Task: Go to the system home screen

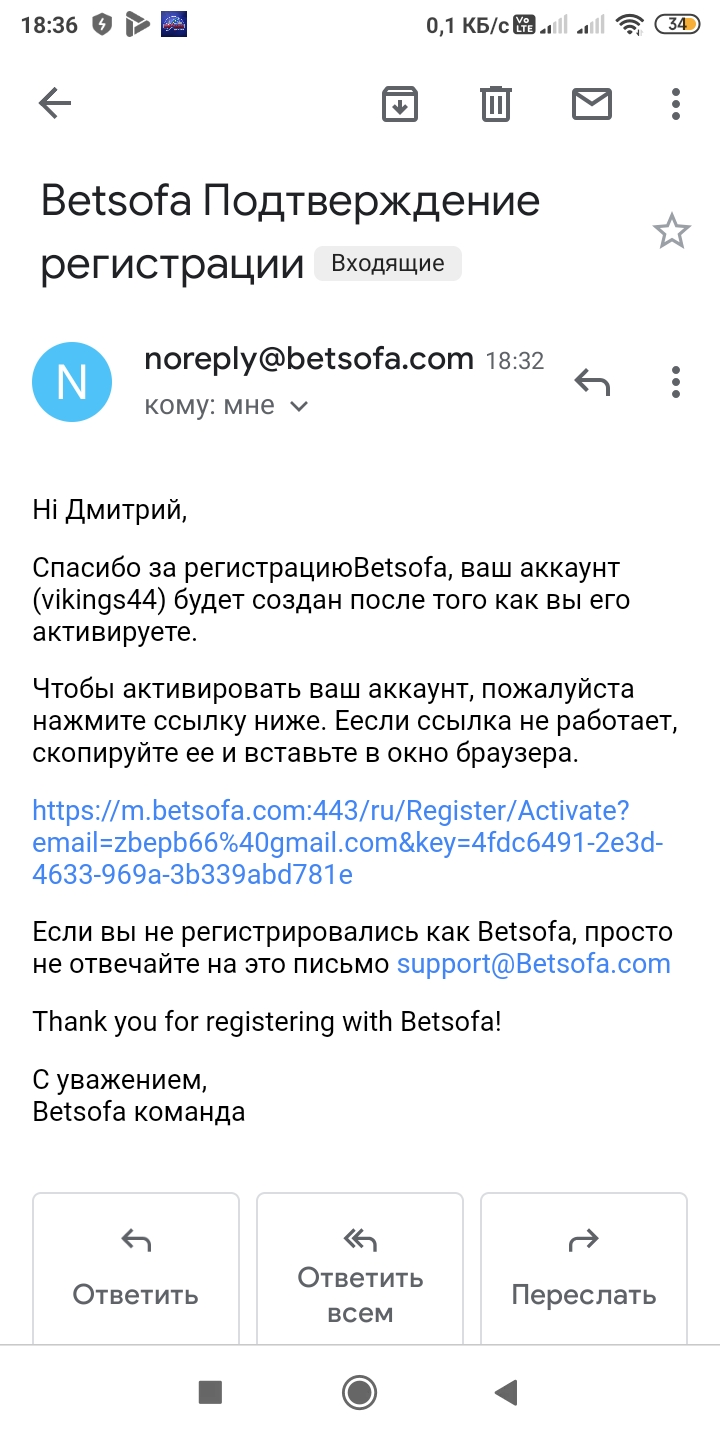Action: 359,1392
